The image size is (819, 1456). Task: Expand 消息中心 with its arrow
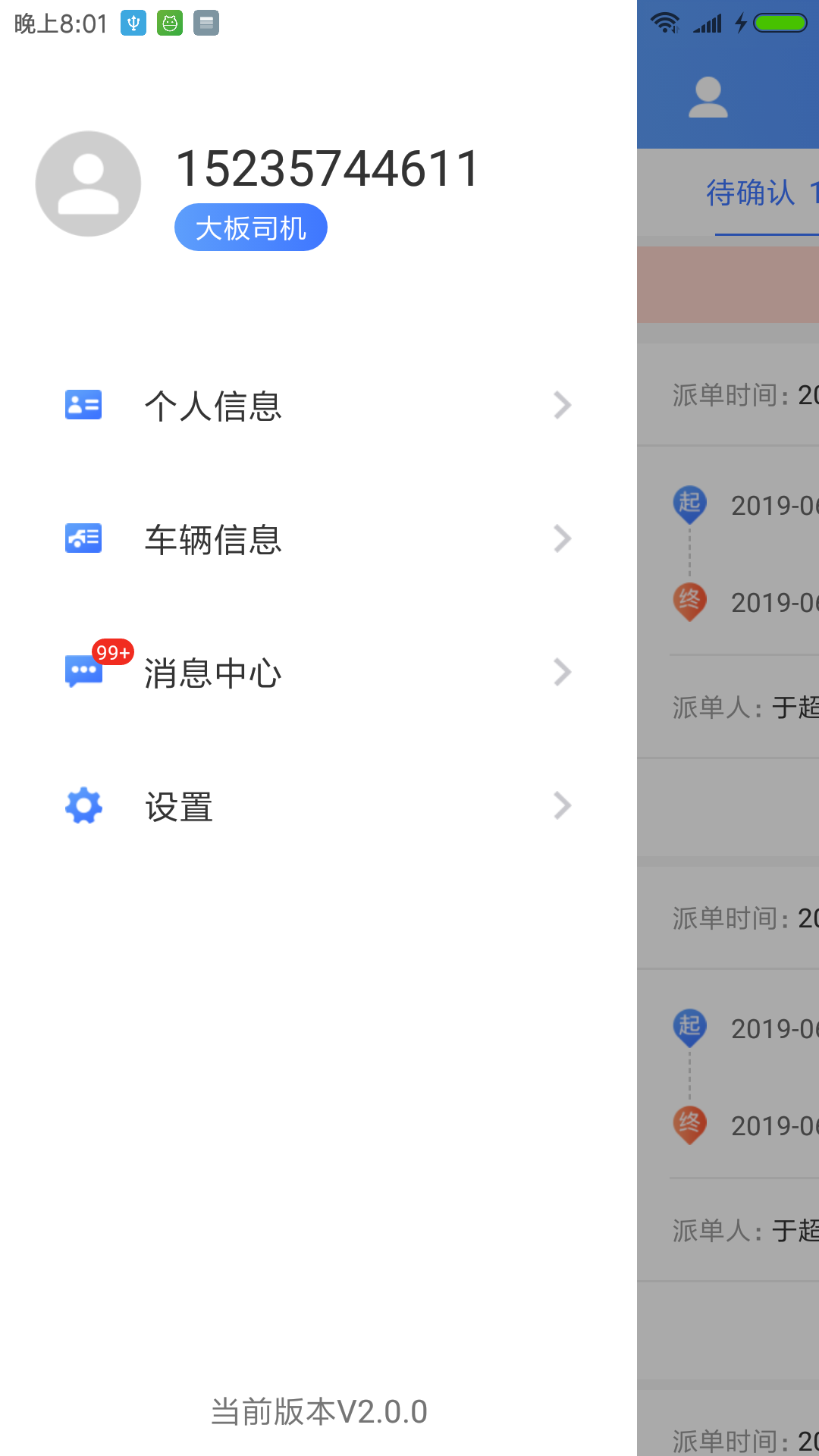(561, 672)
